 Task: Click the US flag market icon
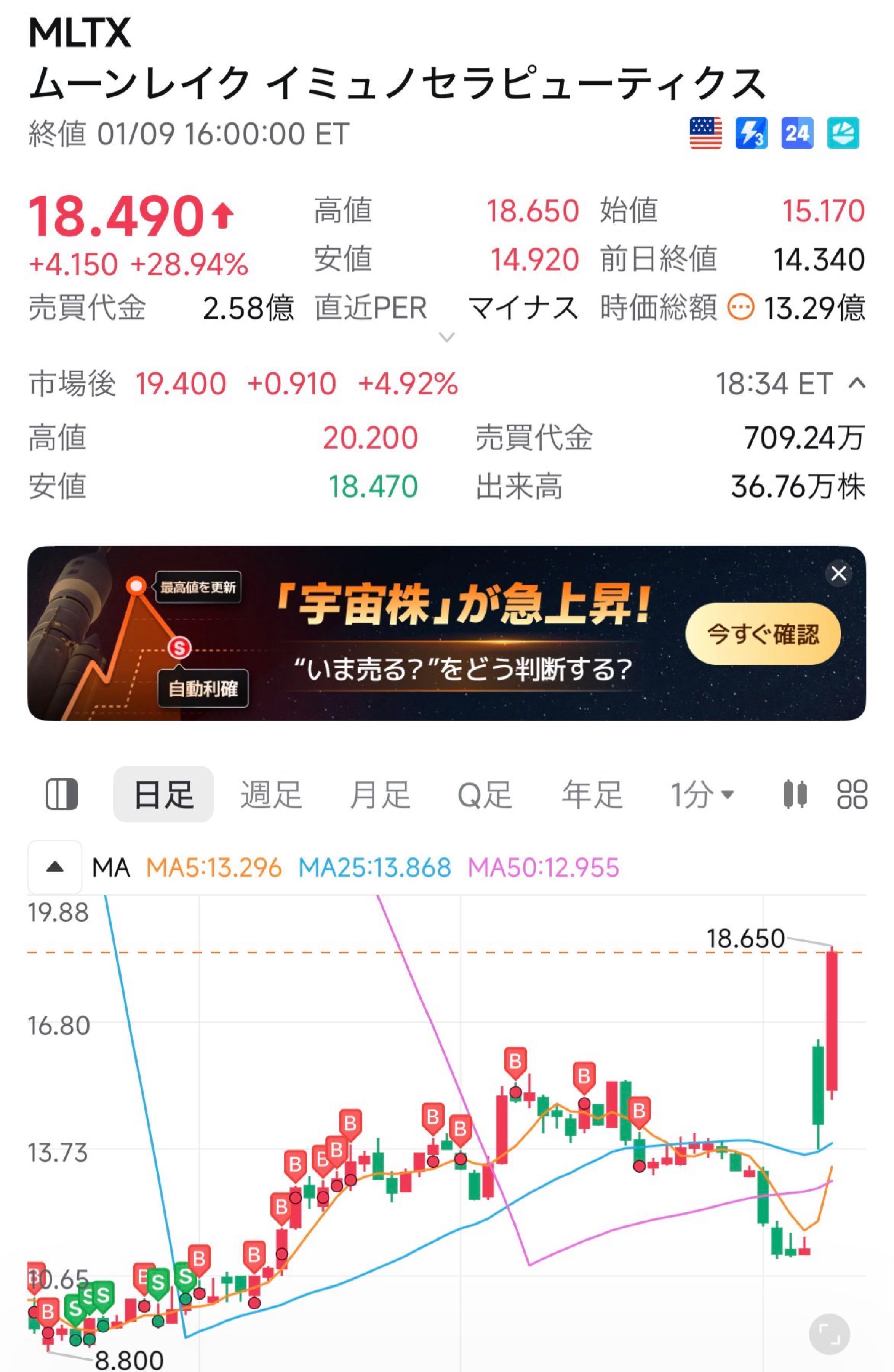click(705, 133)
